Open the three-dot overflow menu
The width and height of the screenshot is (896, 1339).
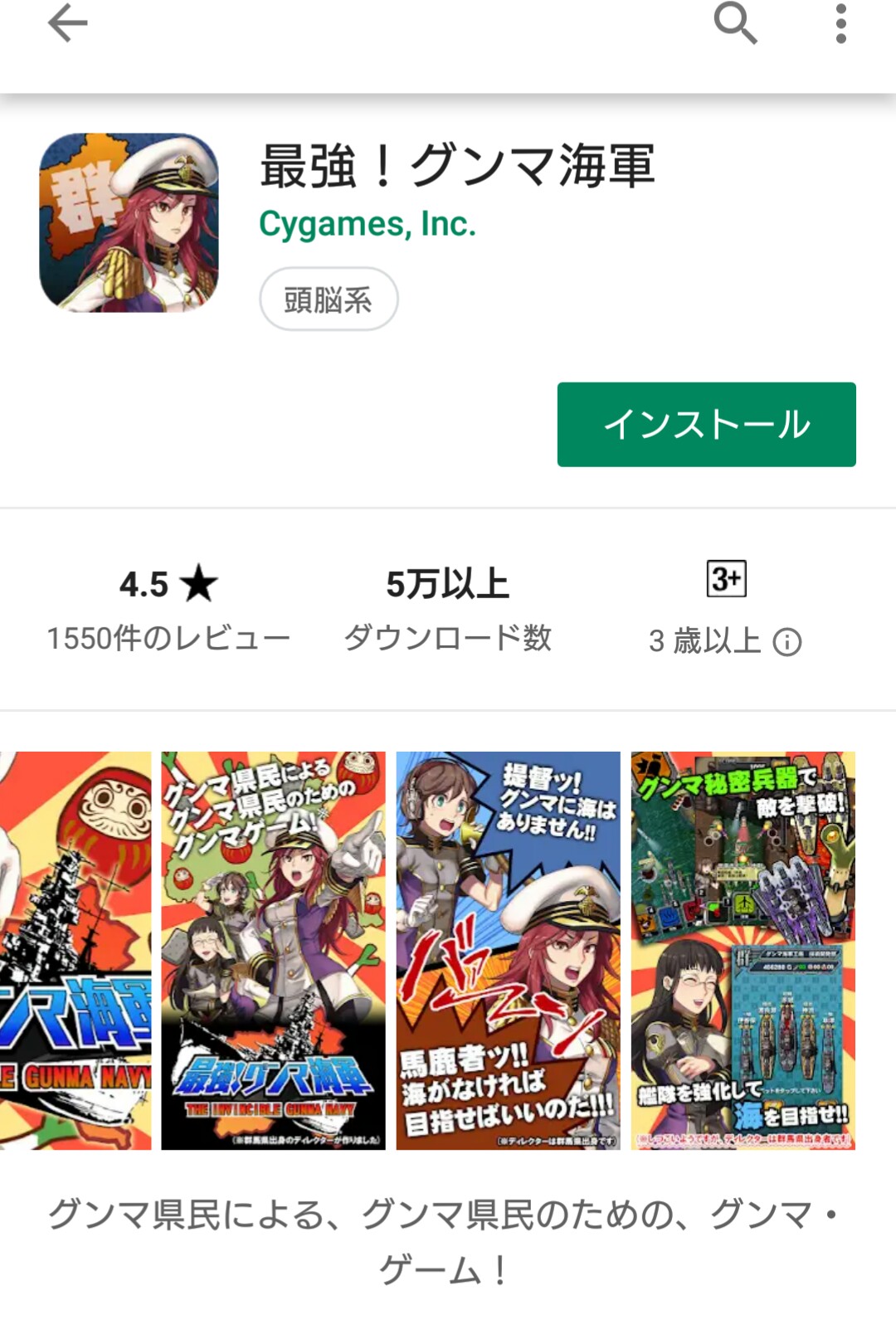(x=840, y=23)
